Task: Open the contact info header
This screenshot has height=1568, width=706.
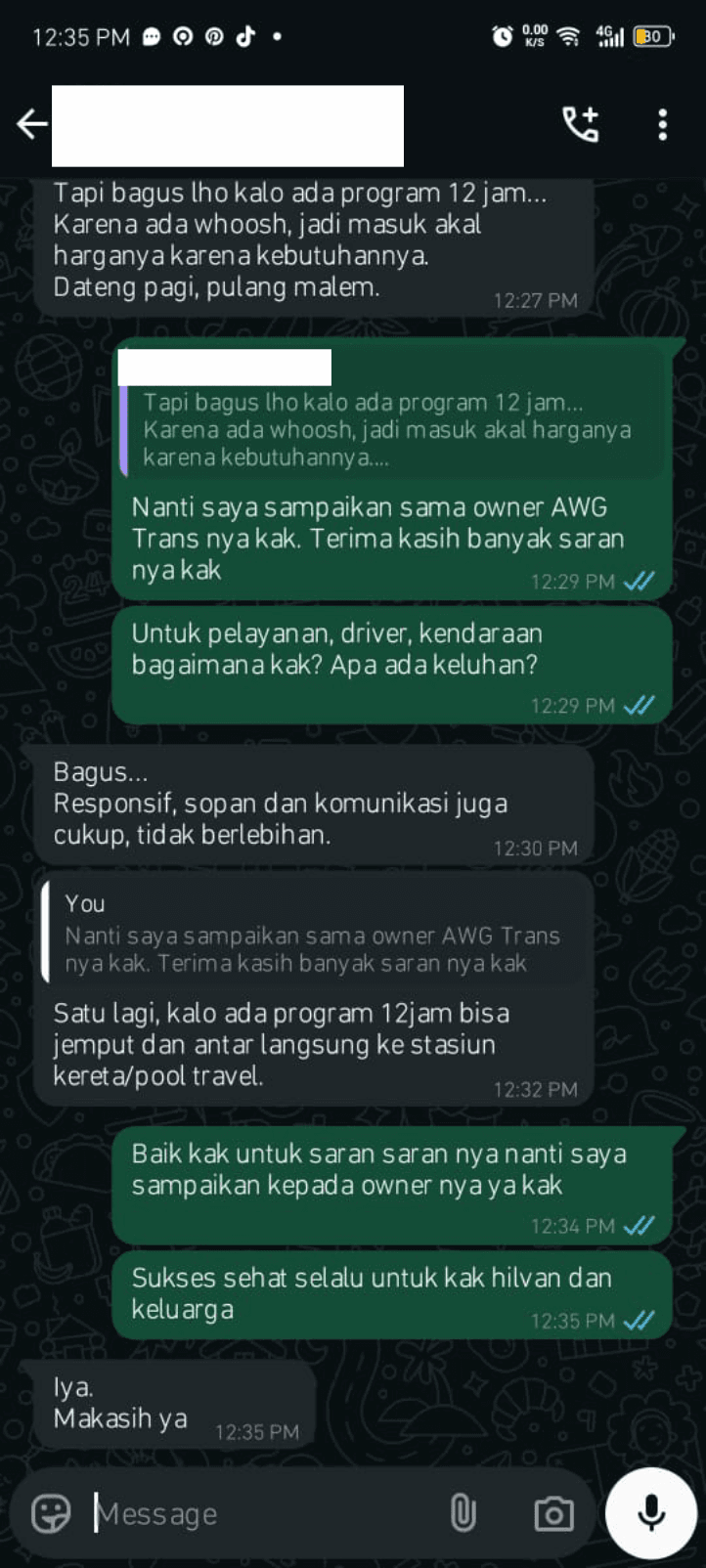Action: click(227, 125)
